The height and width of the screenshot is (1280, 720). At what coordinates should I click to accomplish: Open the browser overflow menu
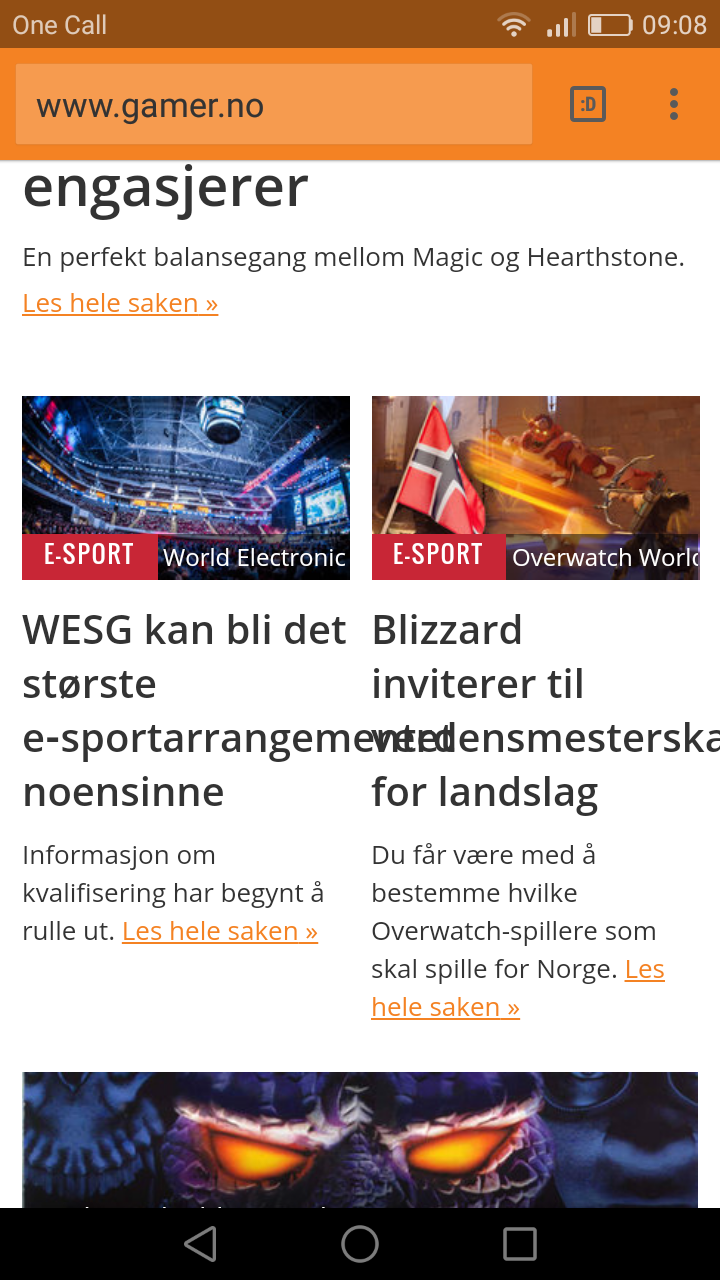point(674,104)
